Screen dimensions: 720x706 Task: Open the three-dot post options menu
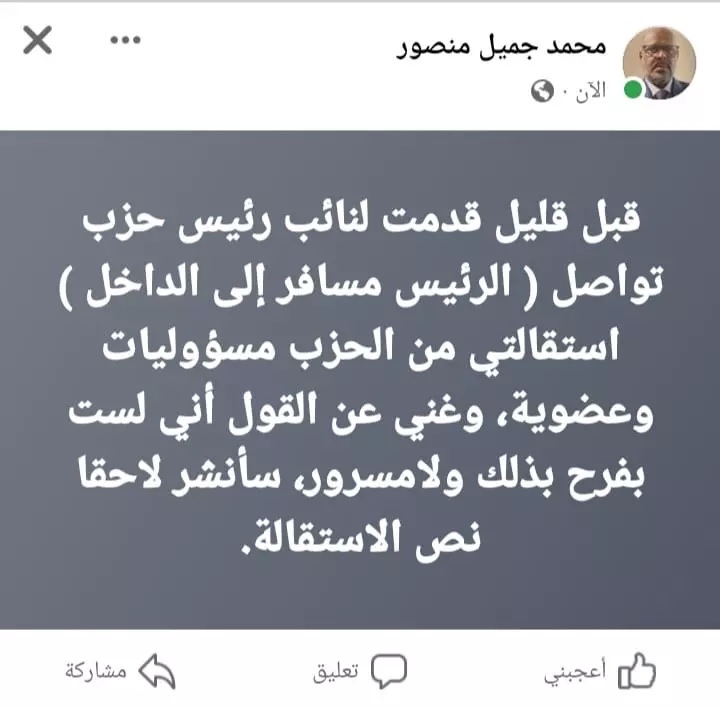(x=126, y=40)
